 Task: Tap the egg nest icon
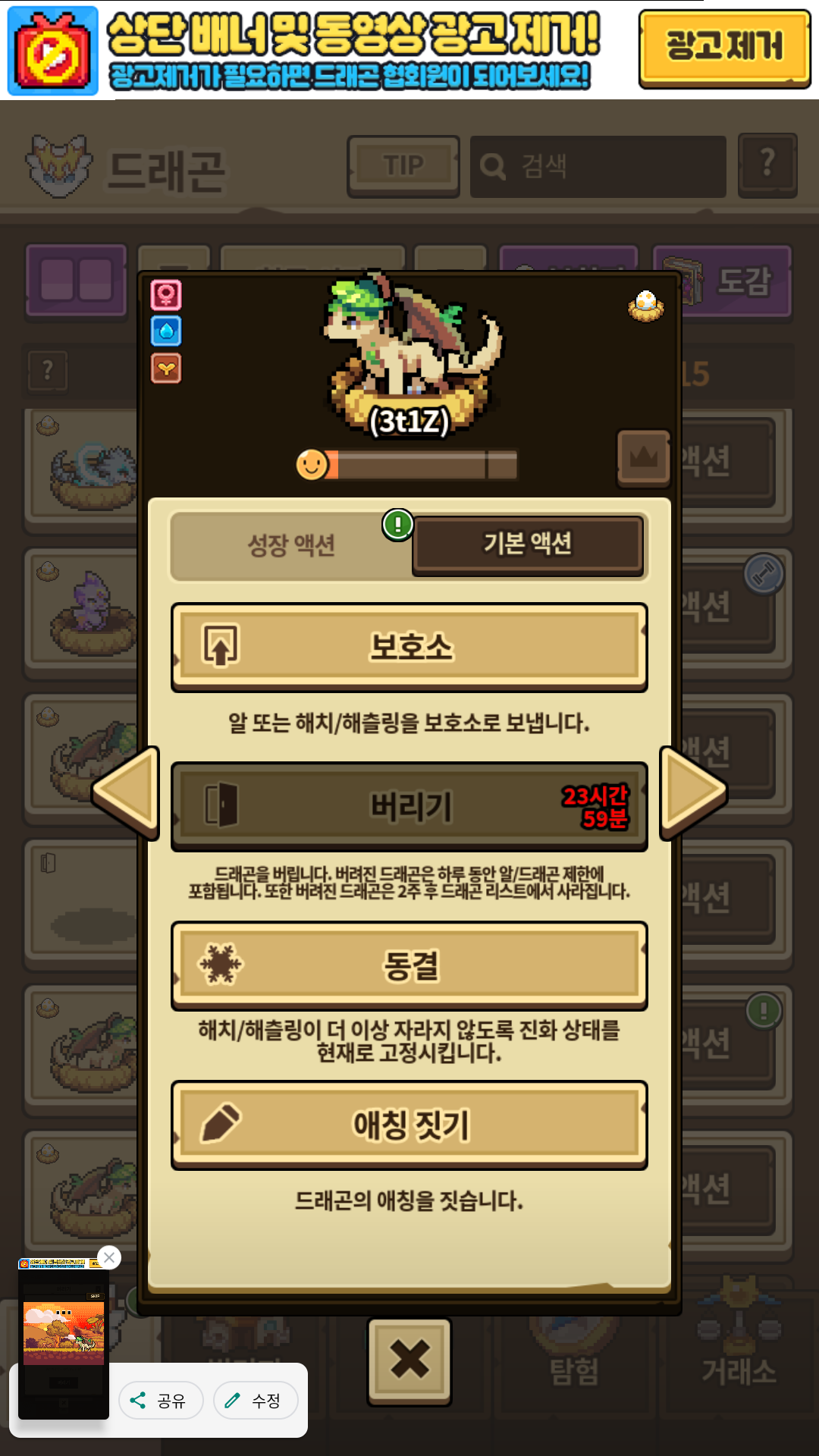(x=646, y=306)
